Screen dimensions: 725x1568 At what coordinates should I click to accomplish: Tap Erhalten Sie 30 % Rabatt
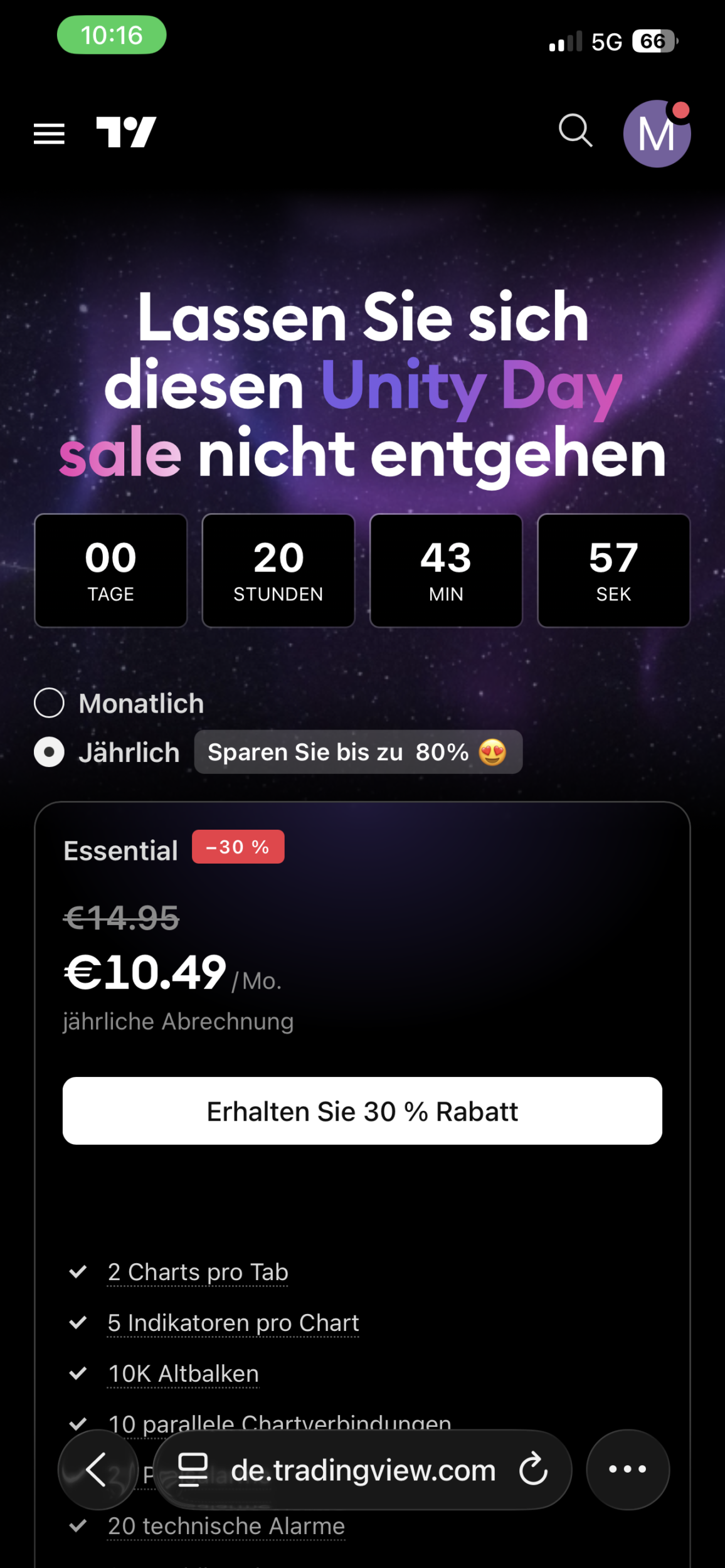pos(362,1111)
